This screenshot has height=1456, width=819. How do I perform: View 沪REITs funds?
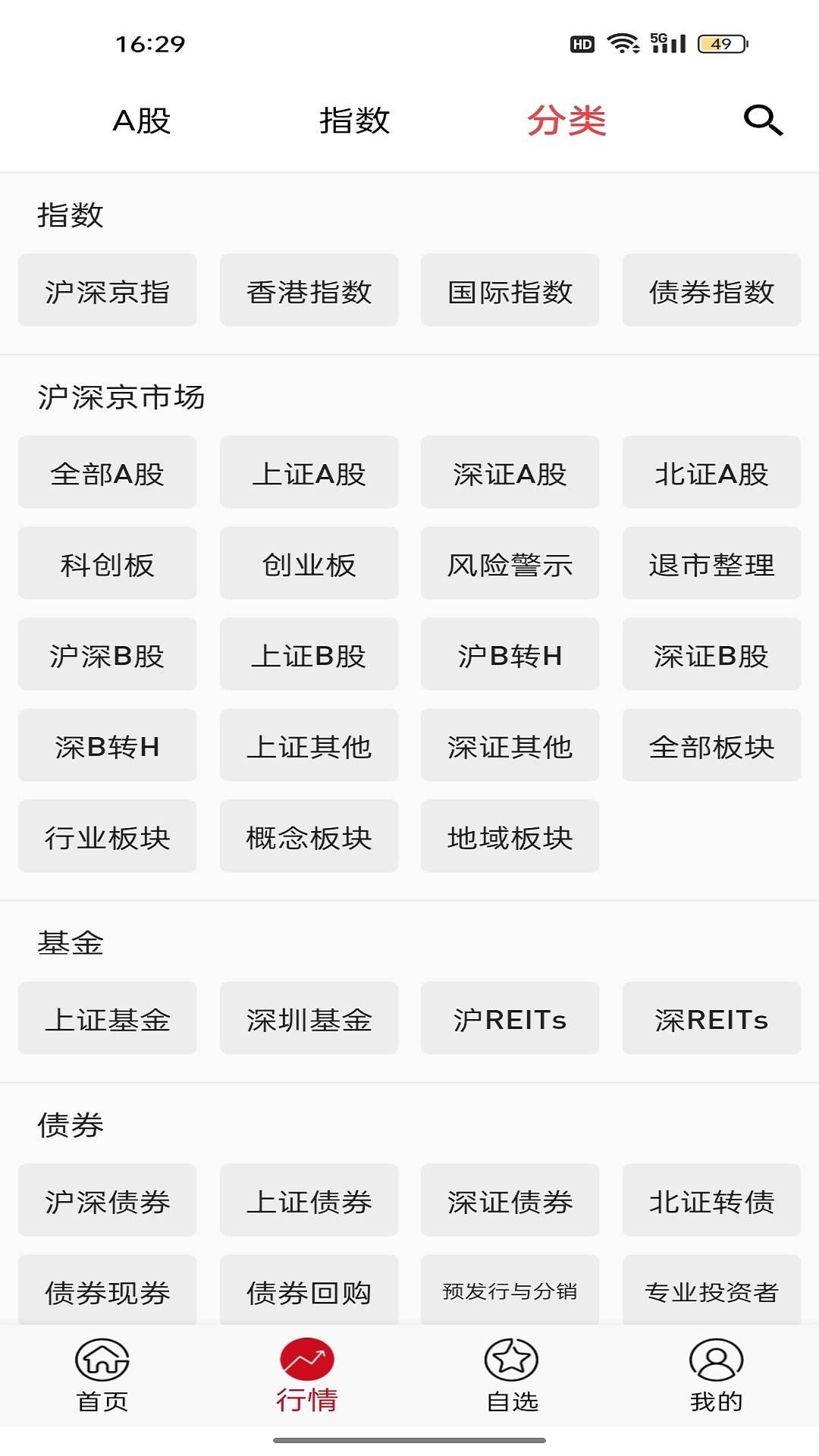pos(510,1018)
